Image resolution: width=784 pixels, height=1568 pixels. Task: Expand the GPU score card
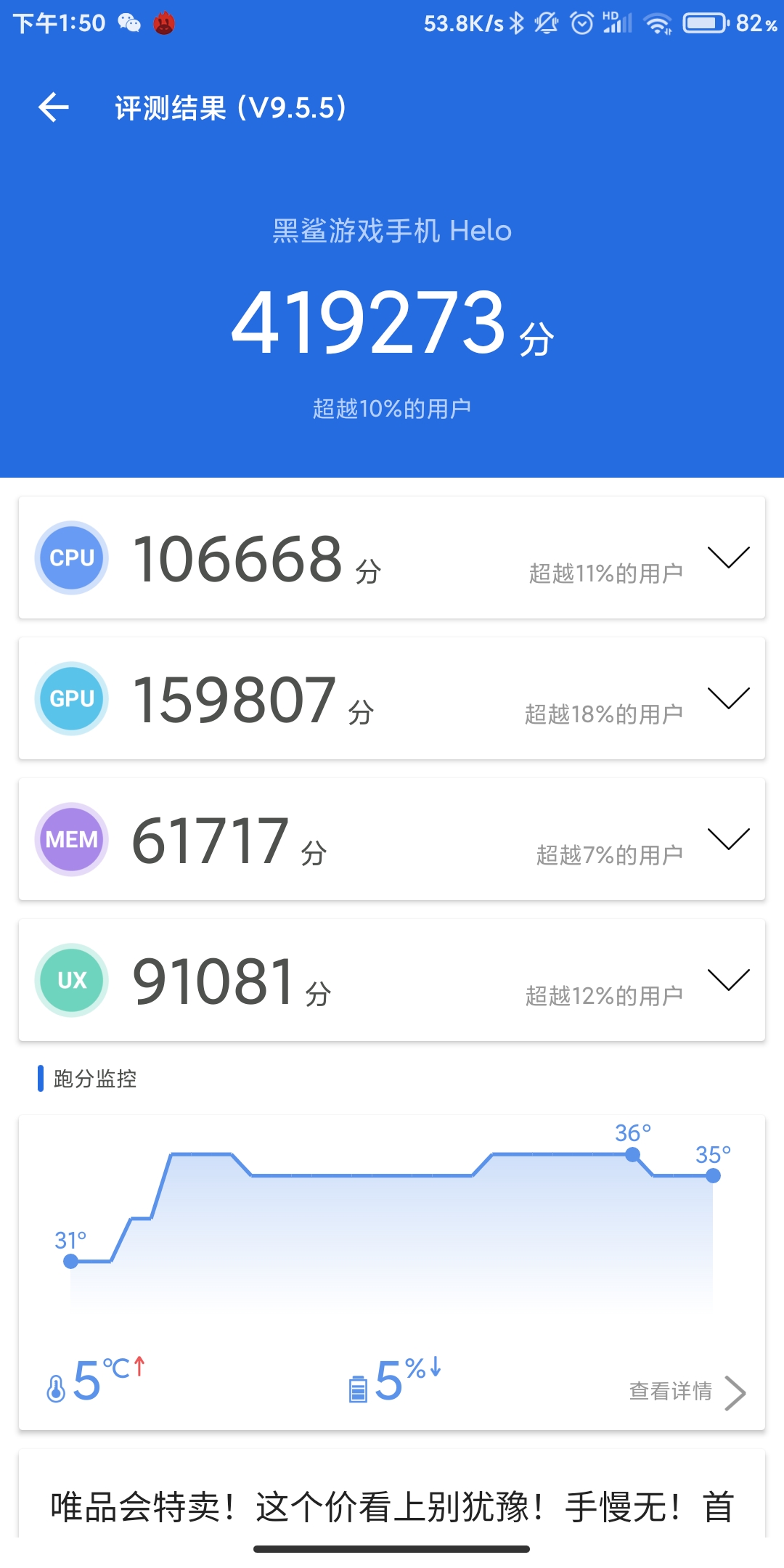[728, 698]
